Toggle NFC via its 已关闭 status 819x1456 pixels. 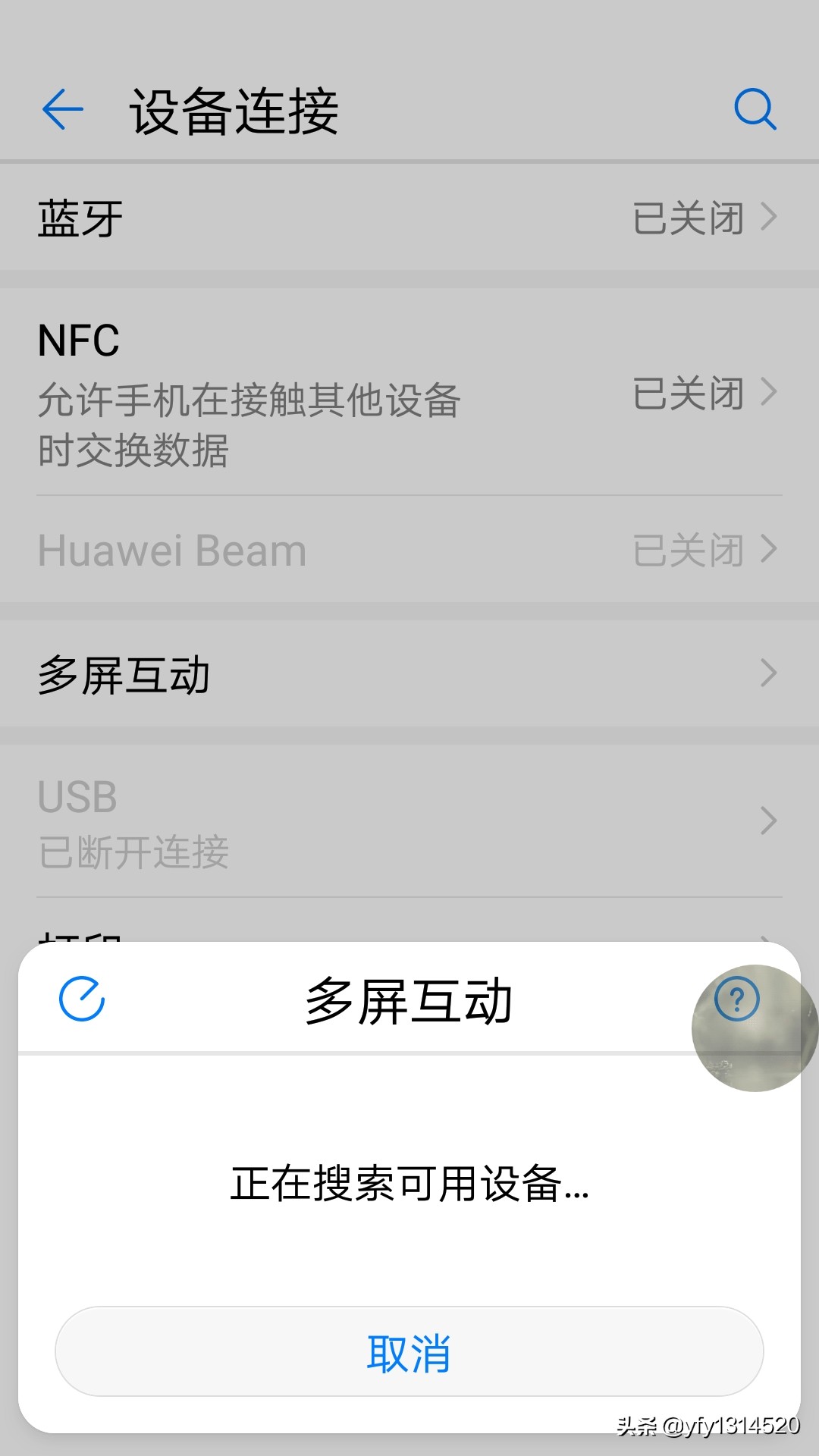[x=686, y=394]
